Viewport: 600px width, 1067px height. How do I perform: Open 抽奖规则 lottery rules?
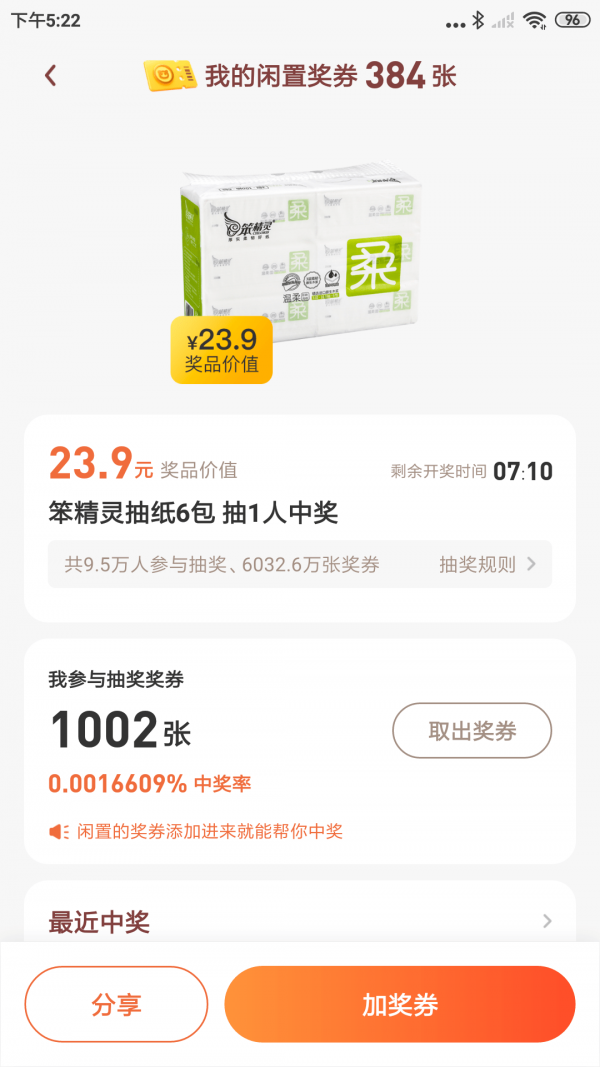(487, 564)
